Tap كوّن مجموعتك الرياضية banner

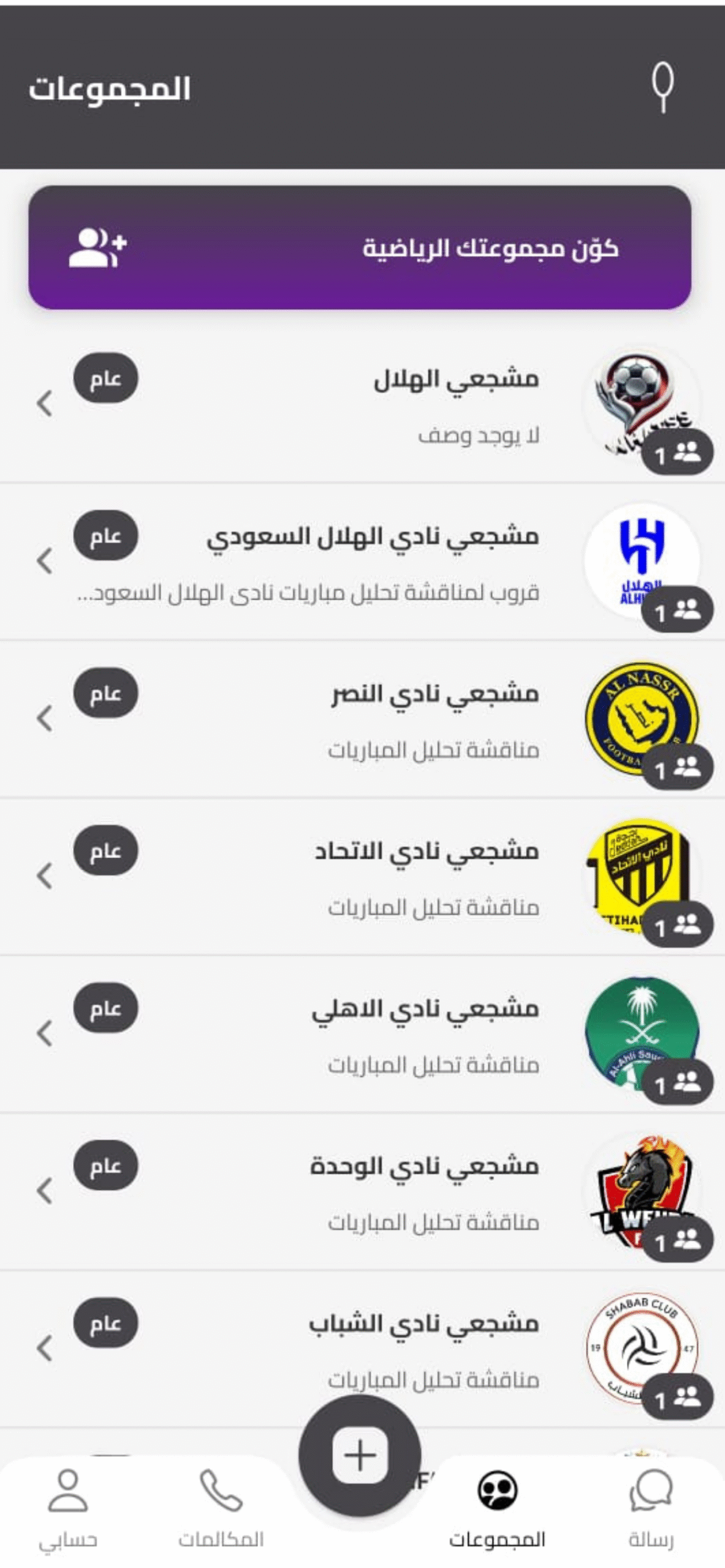[x=360, y=247]
